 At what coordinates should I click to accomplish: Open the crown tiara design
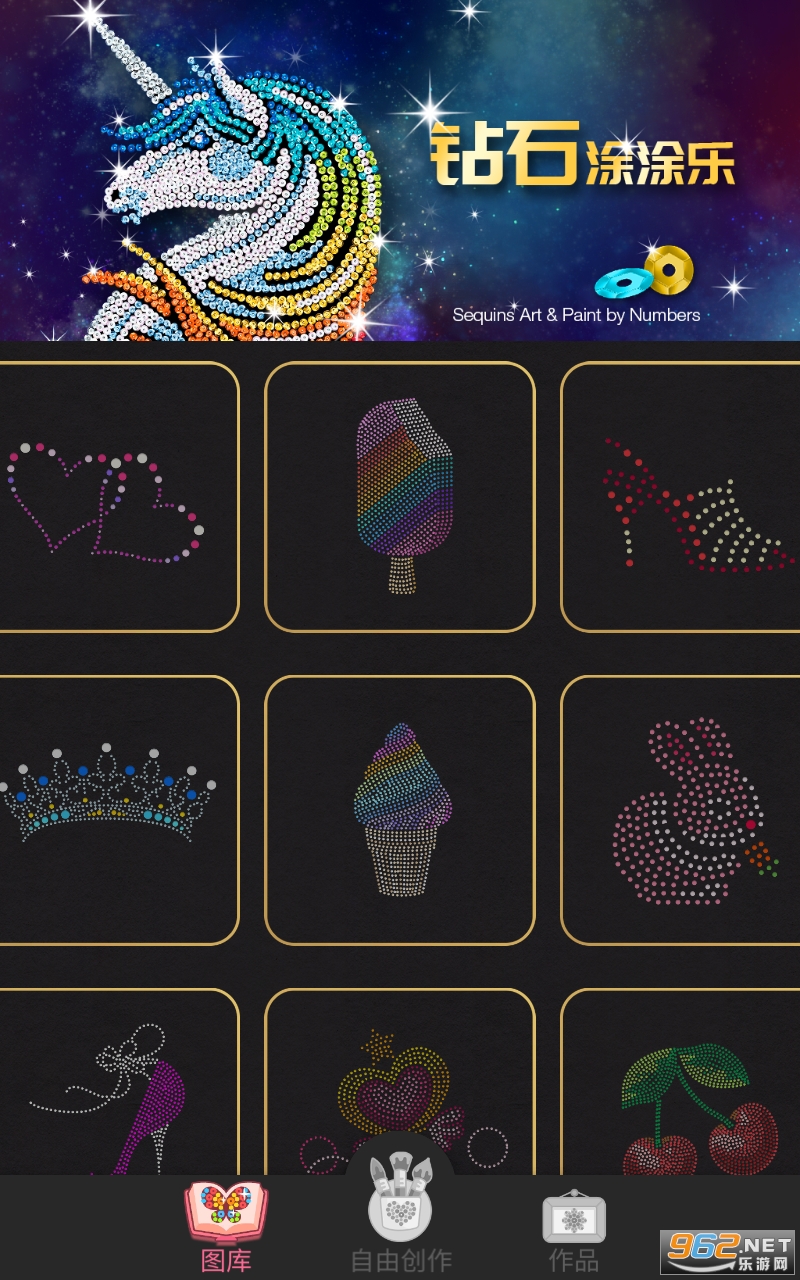pyautogui.click(x=118, y=810)
